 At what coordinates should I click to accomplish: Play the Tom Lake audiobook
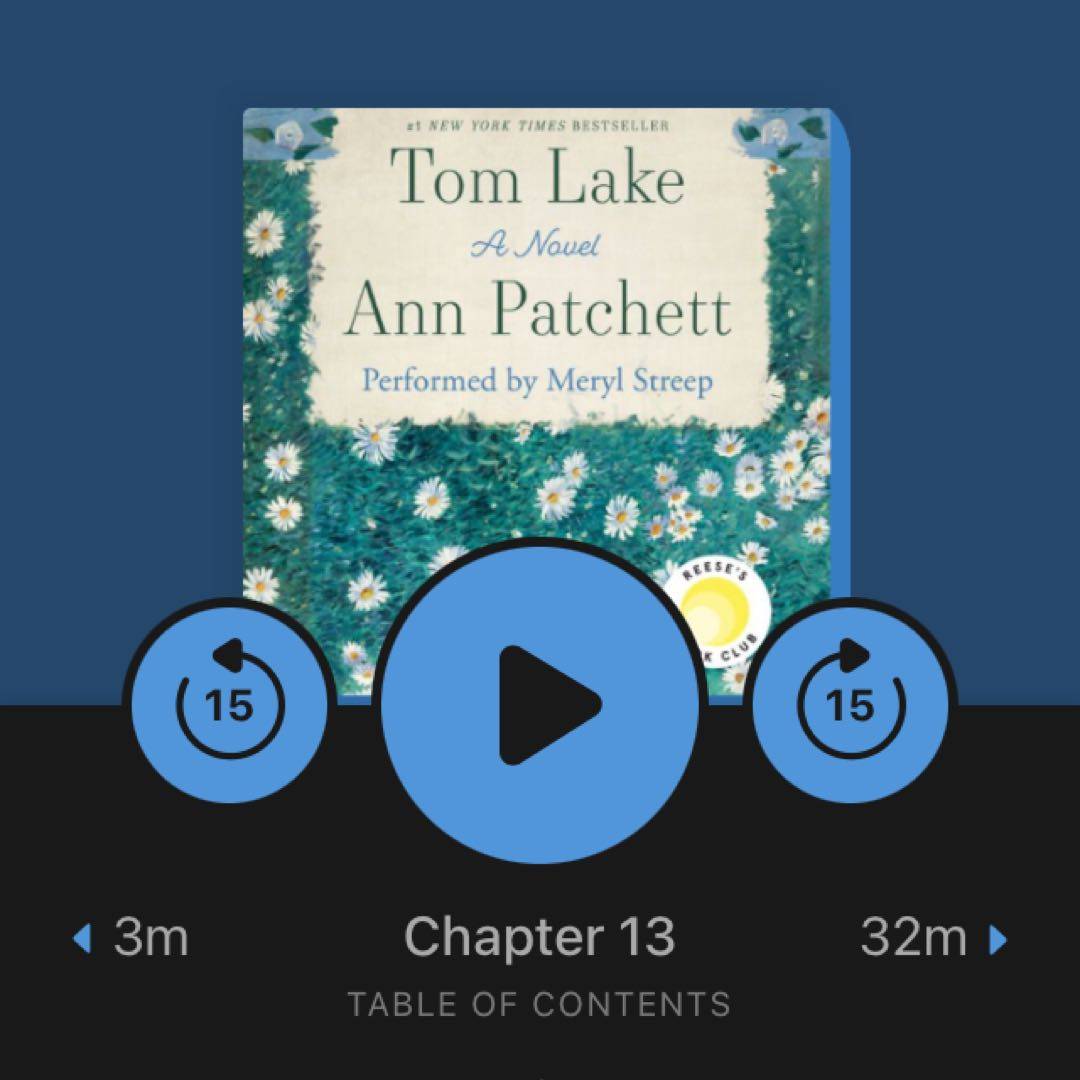pyautogui.click(x=540, y=704)
